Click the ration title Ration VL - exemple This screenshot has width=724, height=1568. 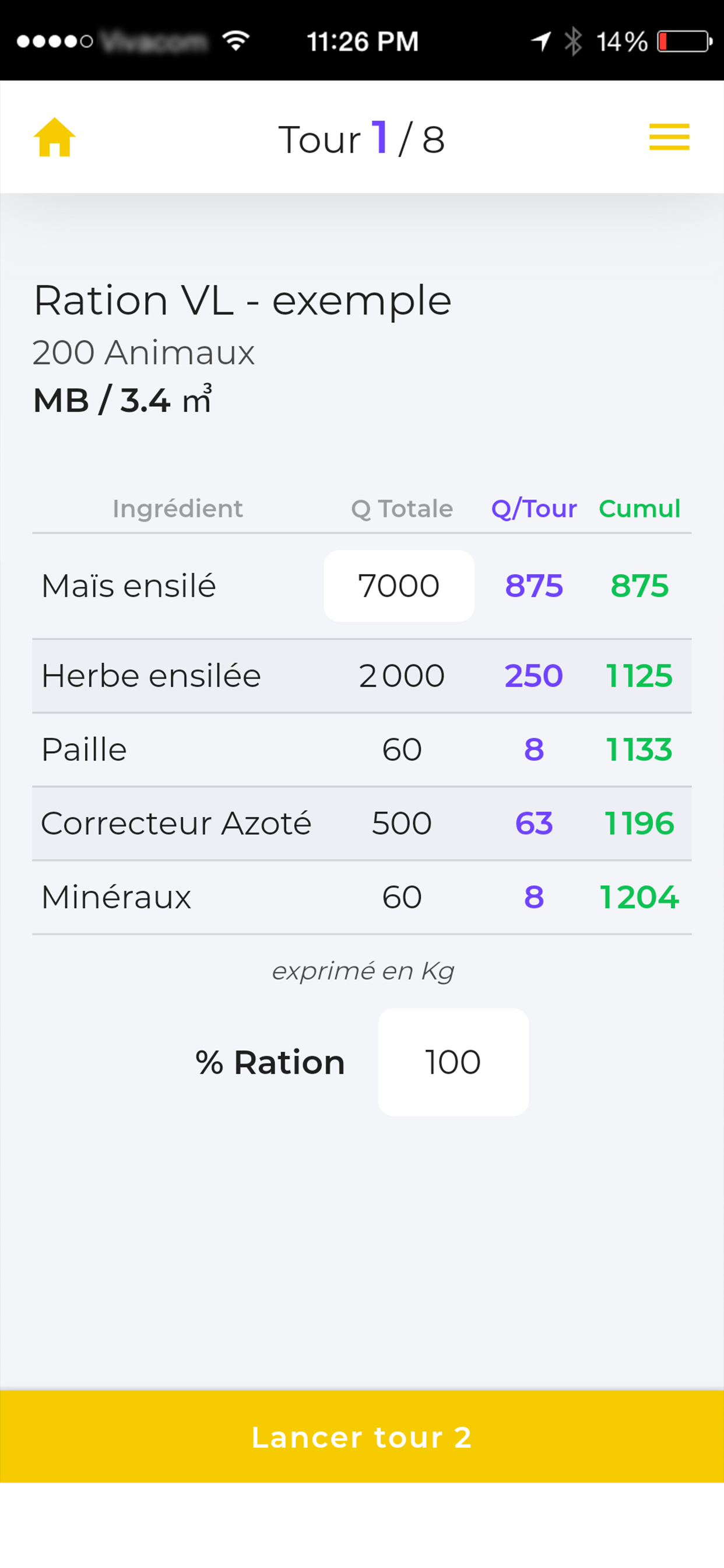tap(241, 299)
